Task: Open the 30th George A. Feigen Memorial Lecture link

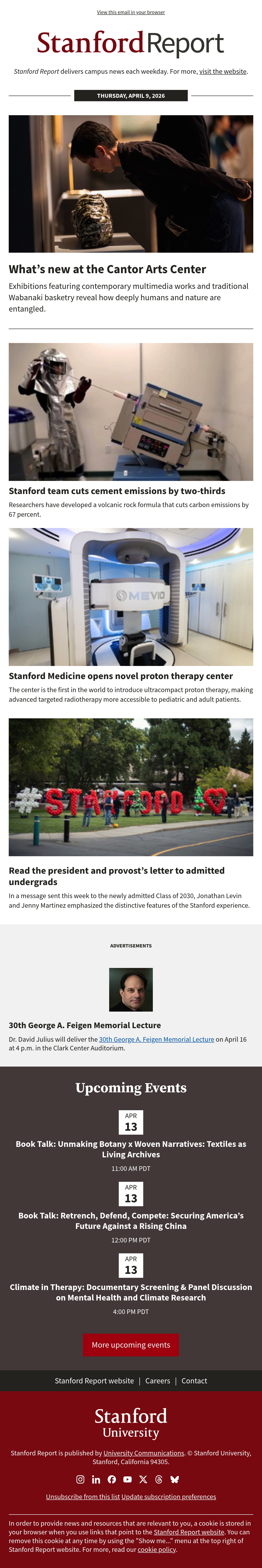Action: tap(157, 1039)
